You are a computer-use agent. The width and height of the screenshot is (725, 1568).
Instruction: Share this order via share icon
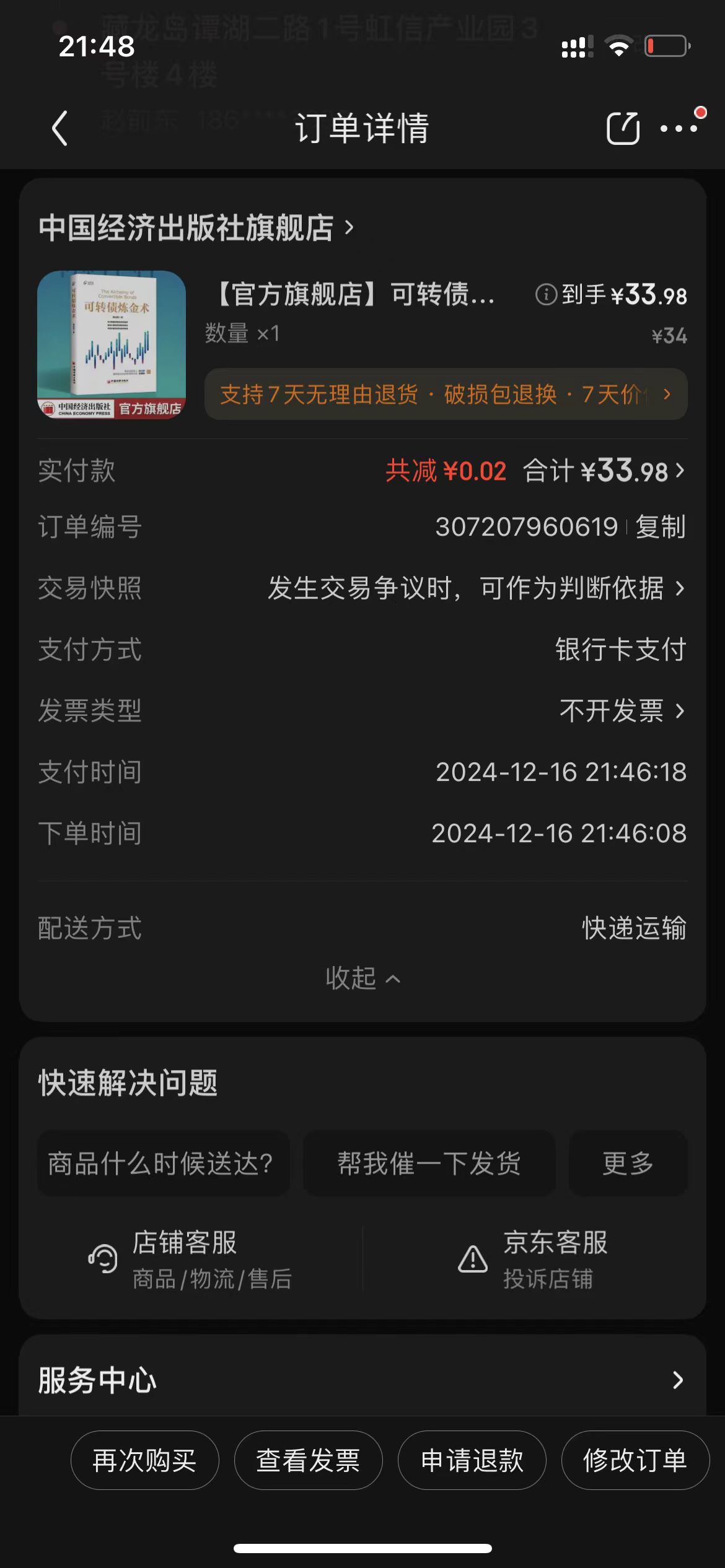pos(622,129)
